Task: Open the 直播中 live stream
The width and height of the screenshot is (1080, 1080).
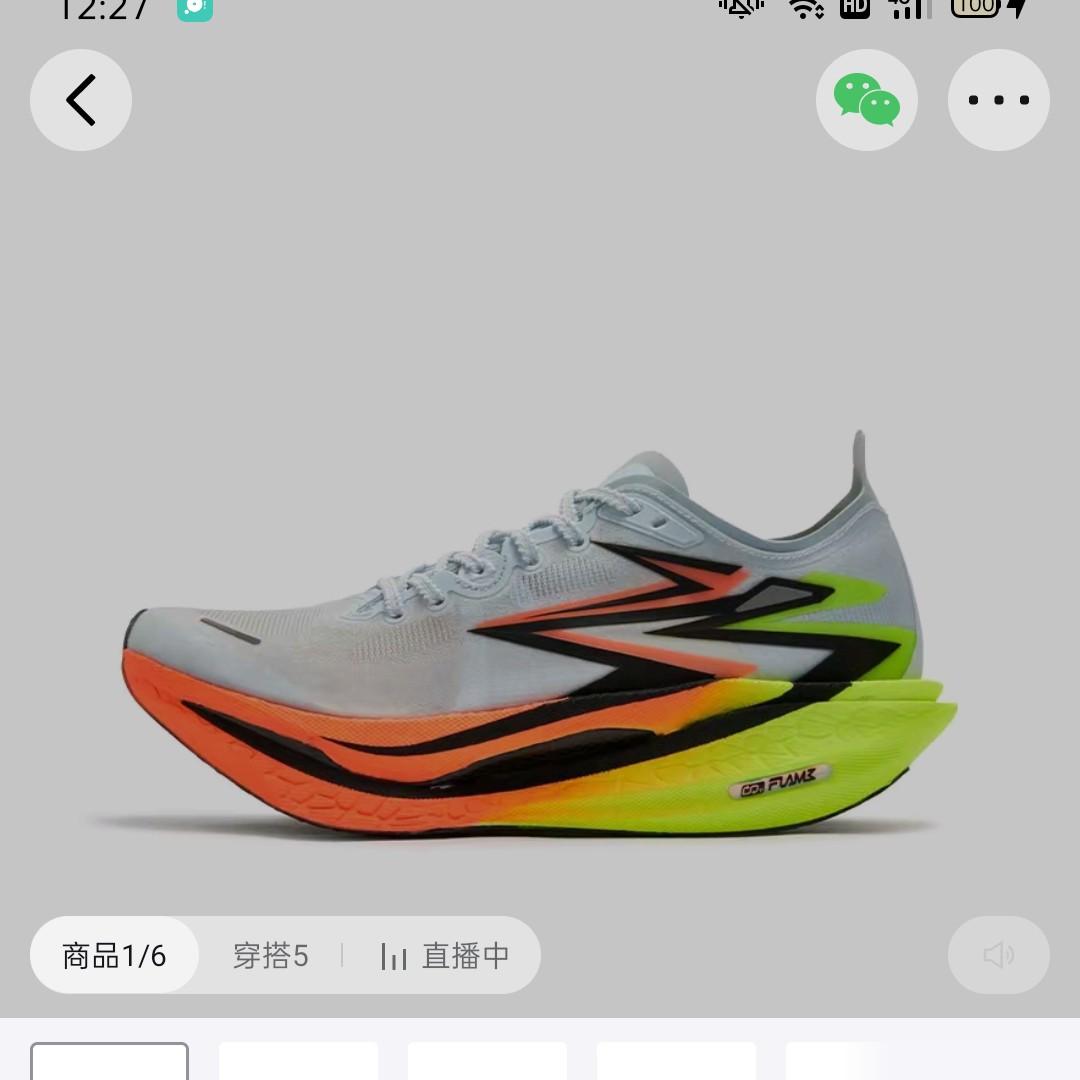Action: pos(445,955)
